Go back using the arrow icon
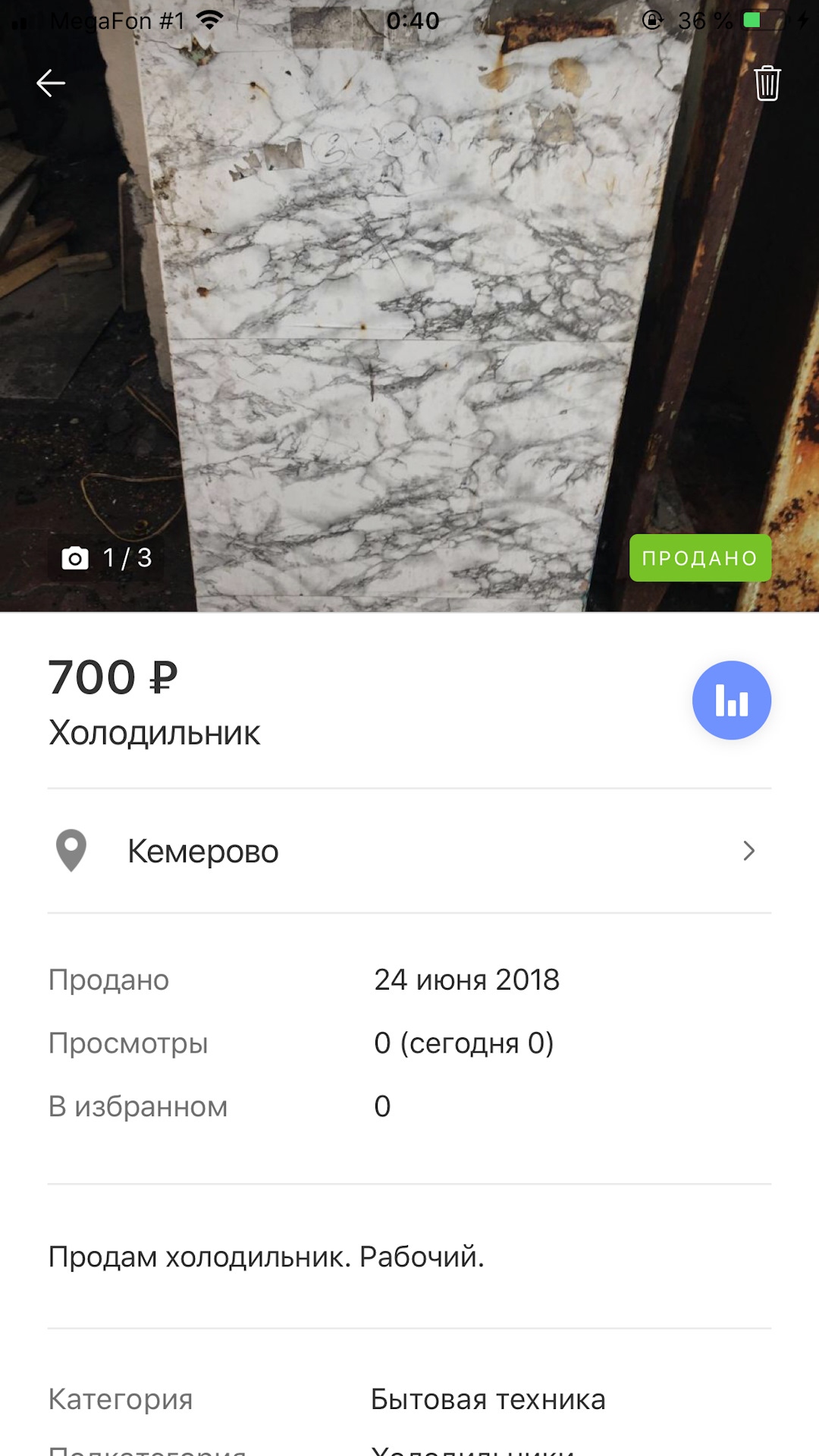This screenshot has width=819, height=1456. (x=51, y=83)
